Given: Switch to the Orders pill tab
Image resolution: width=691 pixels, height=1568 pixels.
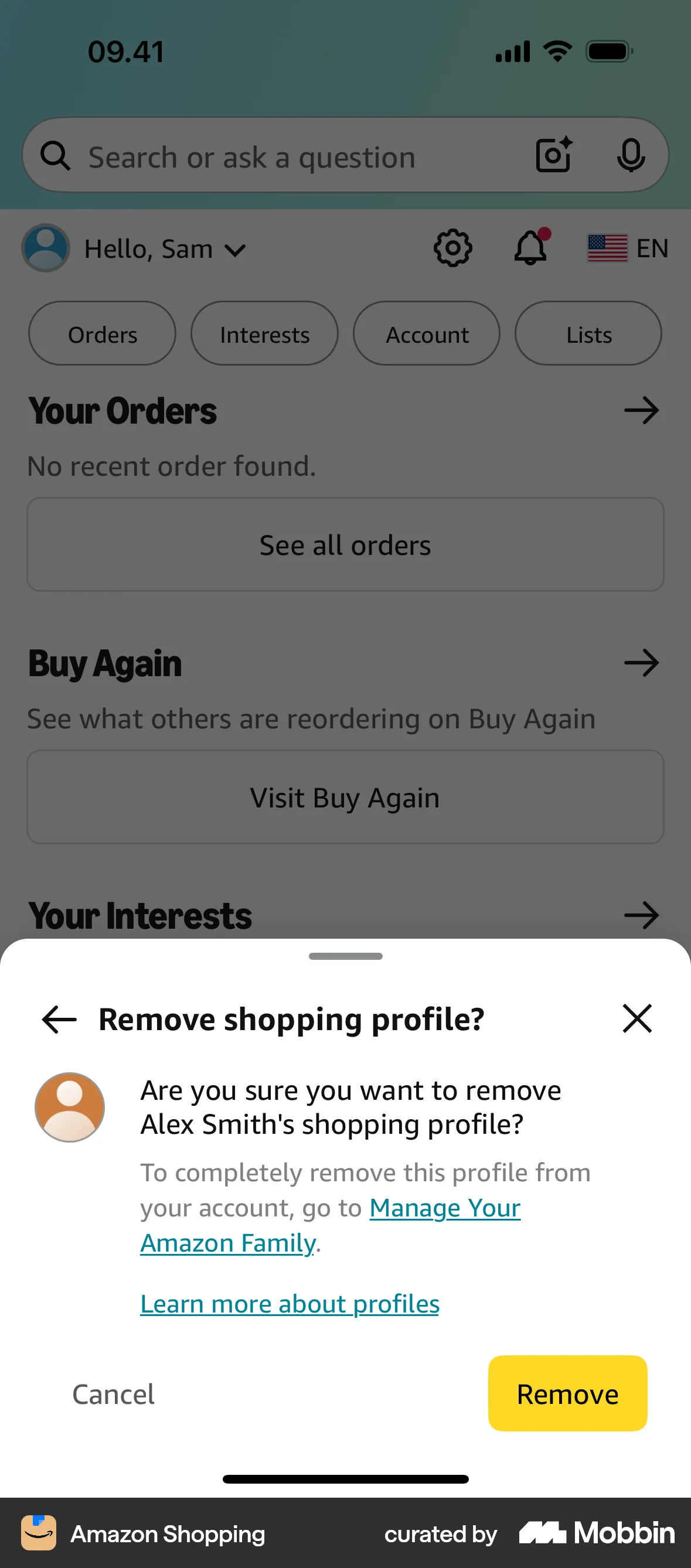Looking at the screenshot, I should [x=101, y=333].
